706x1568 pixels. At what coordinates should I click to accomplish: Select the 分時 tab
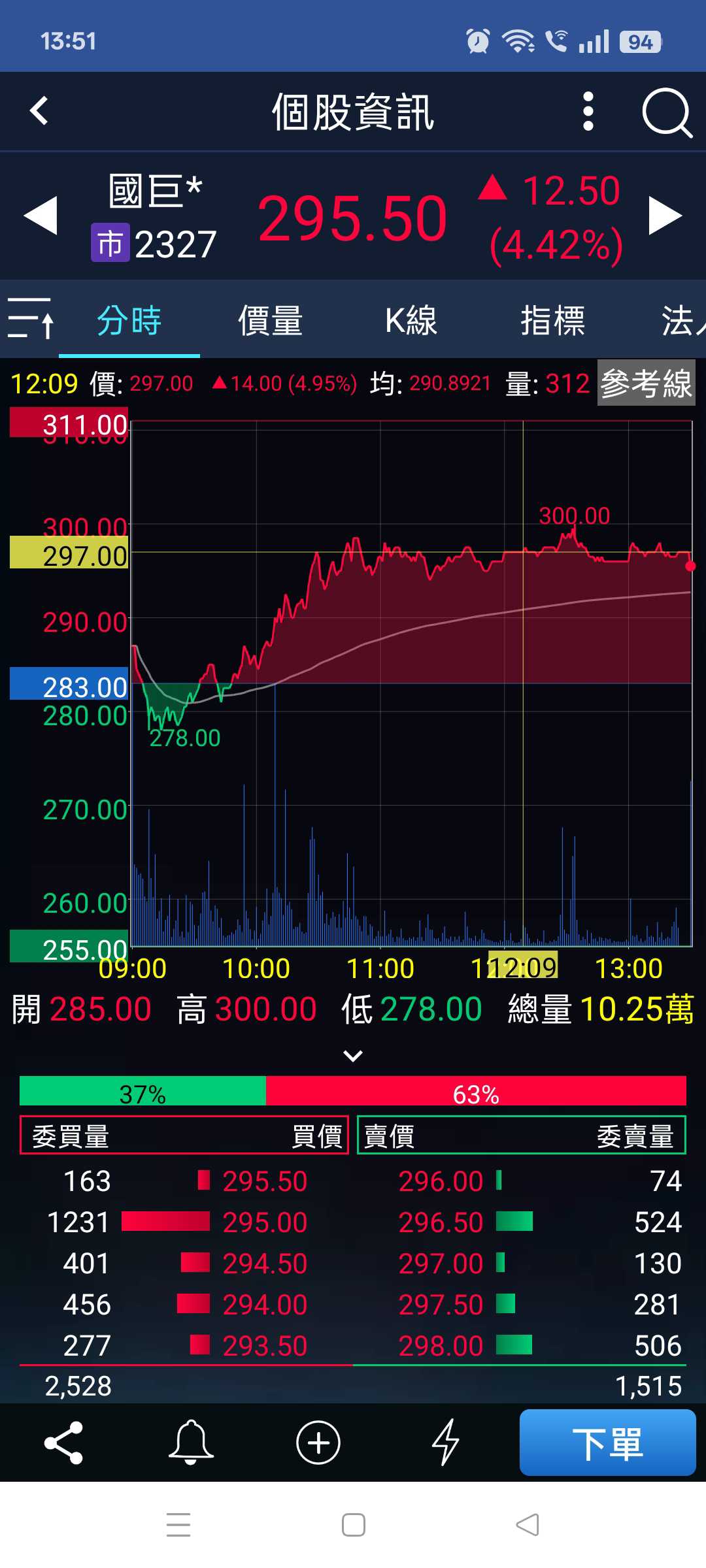tap(129, 321)
